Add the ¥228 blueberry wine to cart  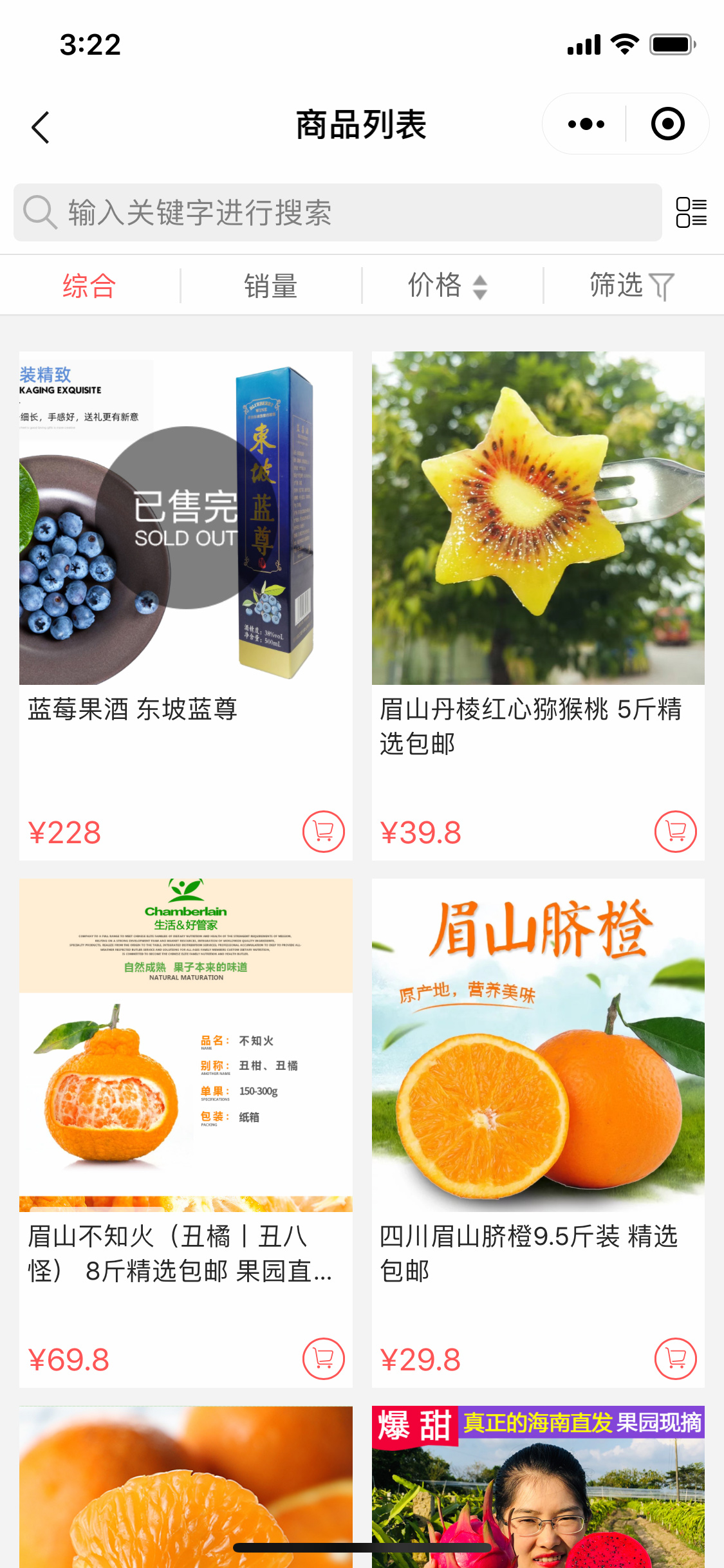pyautogui.click(x=324, y=832)
